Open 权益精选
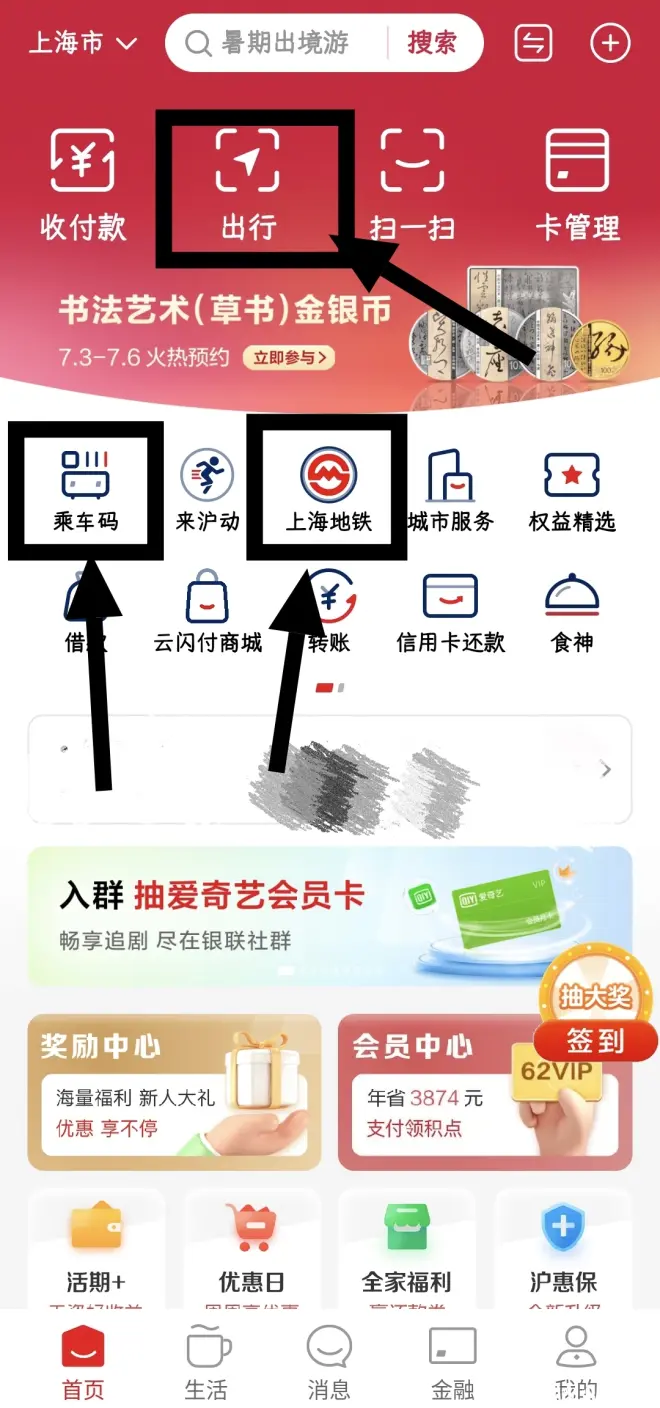The image size is (660, 1408). (x=572, y=490)
